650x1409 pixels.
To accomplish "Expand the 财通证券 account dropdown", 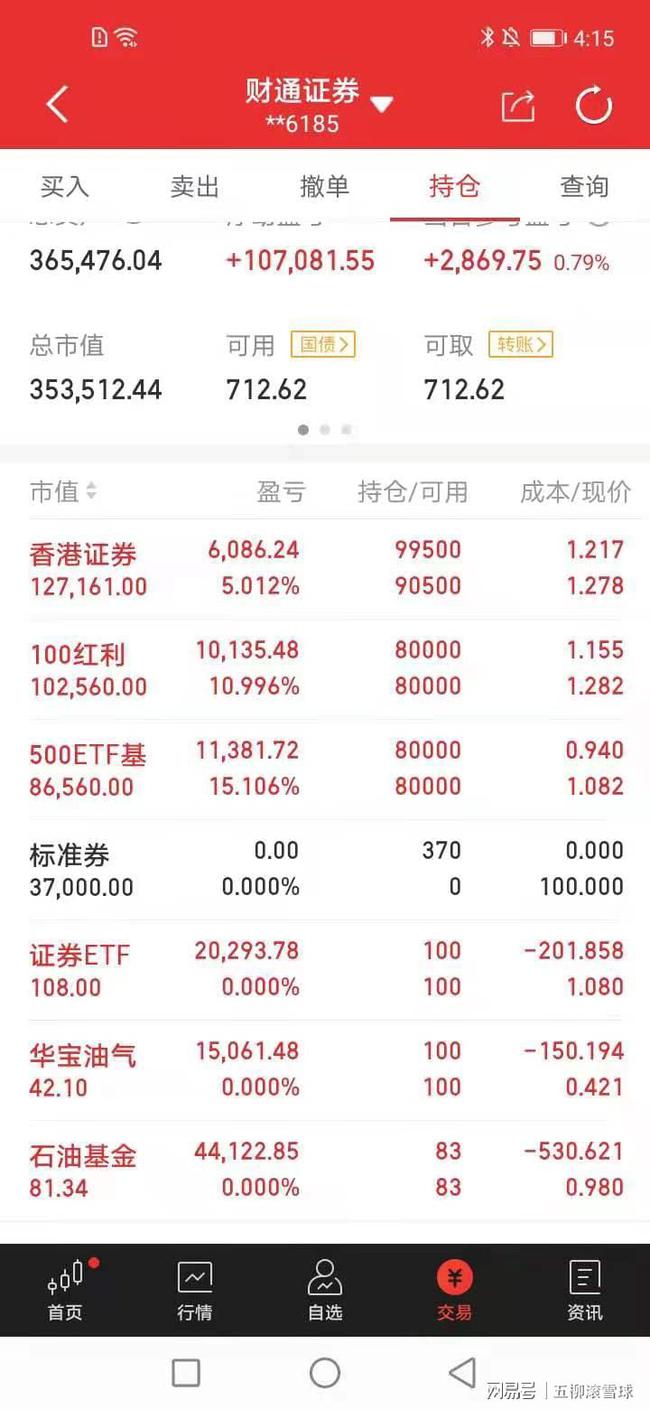I will (381, 104).
